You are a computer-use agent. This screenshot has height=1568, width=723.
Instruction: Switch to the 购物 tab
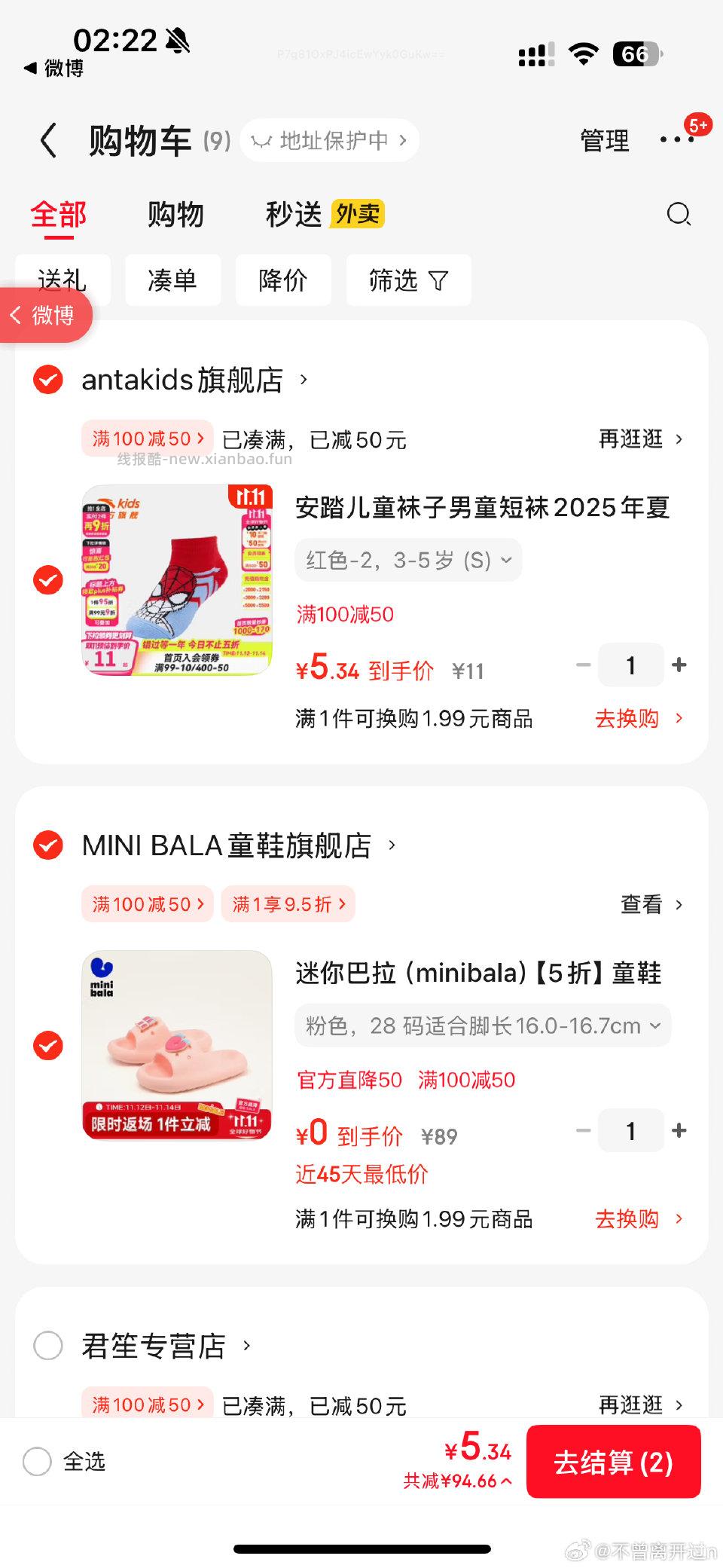point(175,215)
